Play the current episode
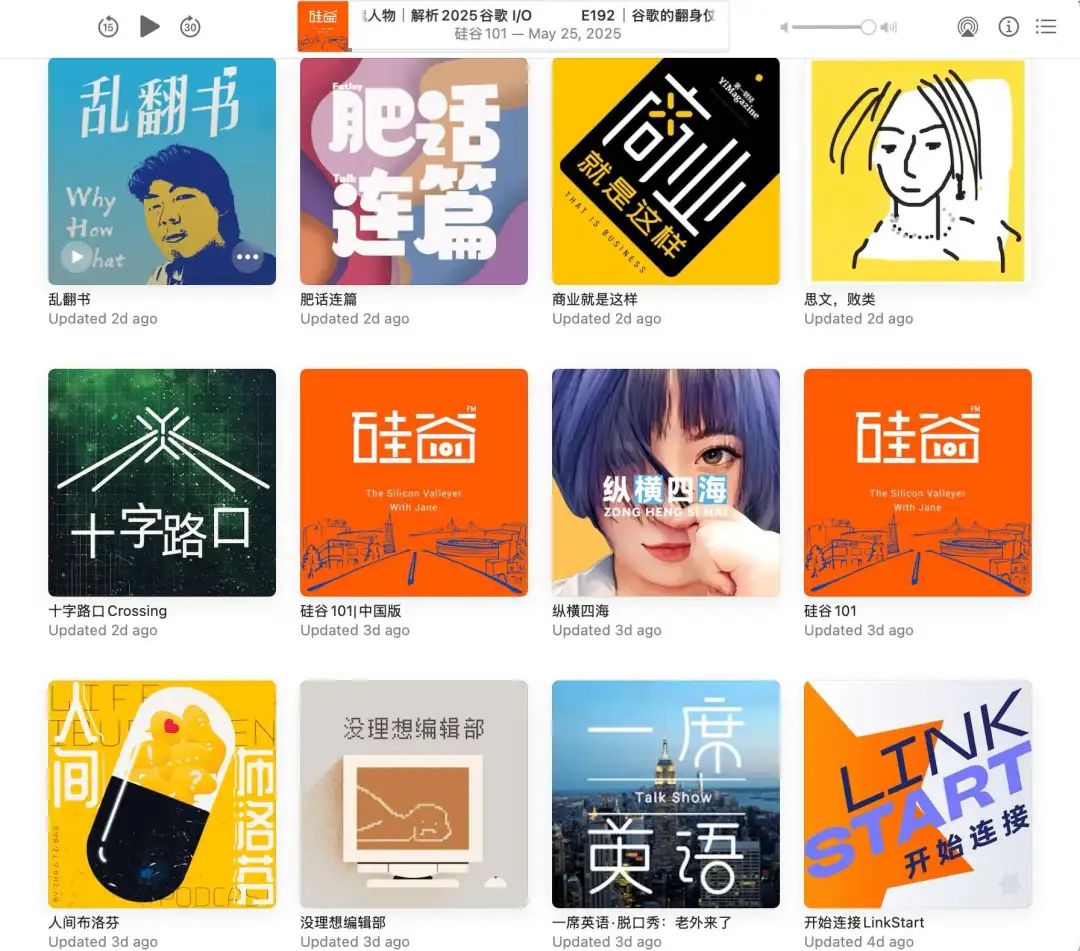This screenshot has width=1080, height=951. (149, 27)
